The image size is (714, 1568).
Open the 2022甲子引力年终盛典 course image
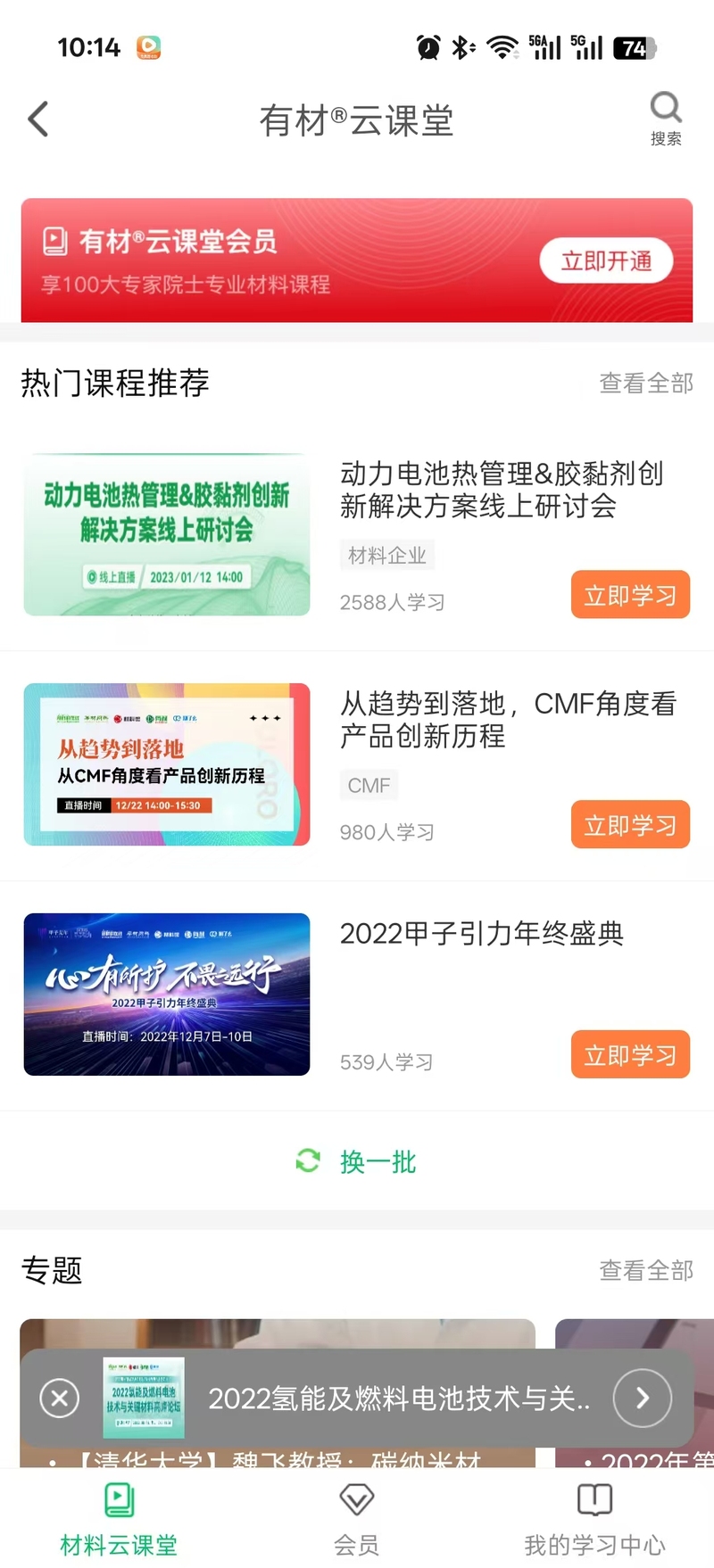point(167,994)
